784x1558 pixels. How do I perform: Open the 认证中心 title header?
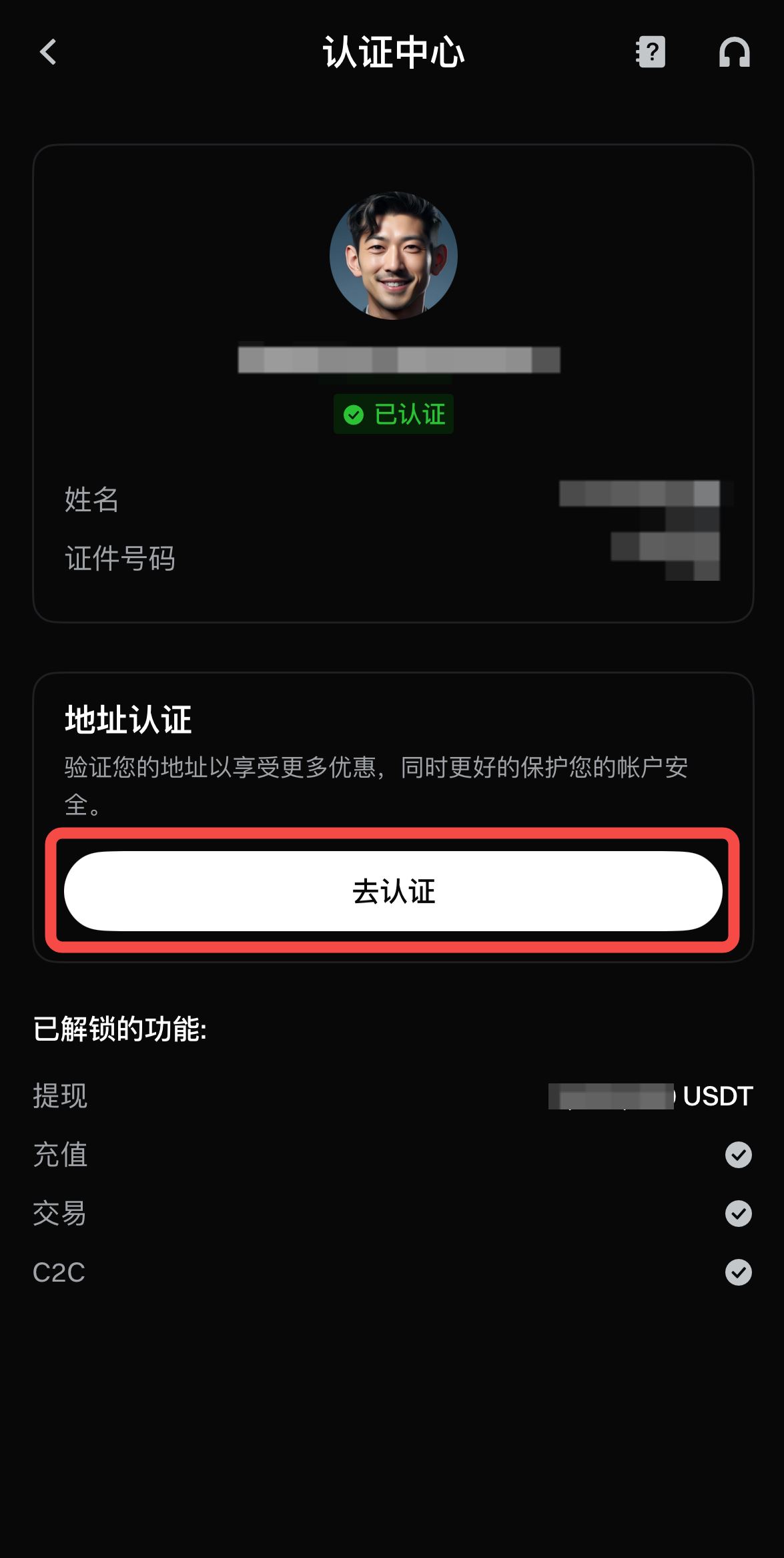pos(392,53)
